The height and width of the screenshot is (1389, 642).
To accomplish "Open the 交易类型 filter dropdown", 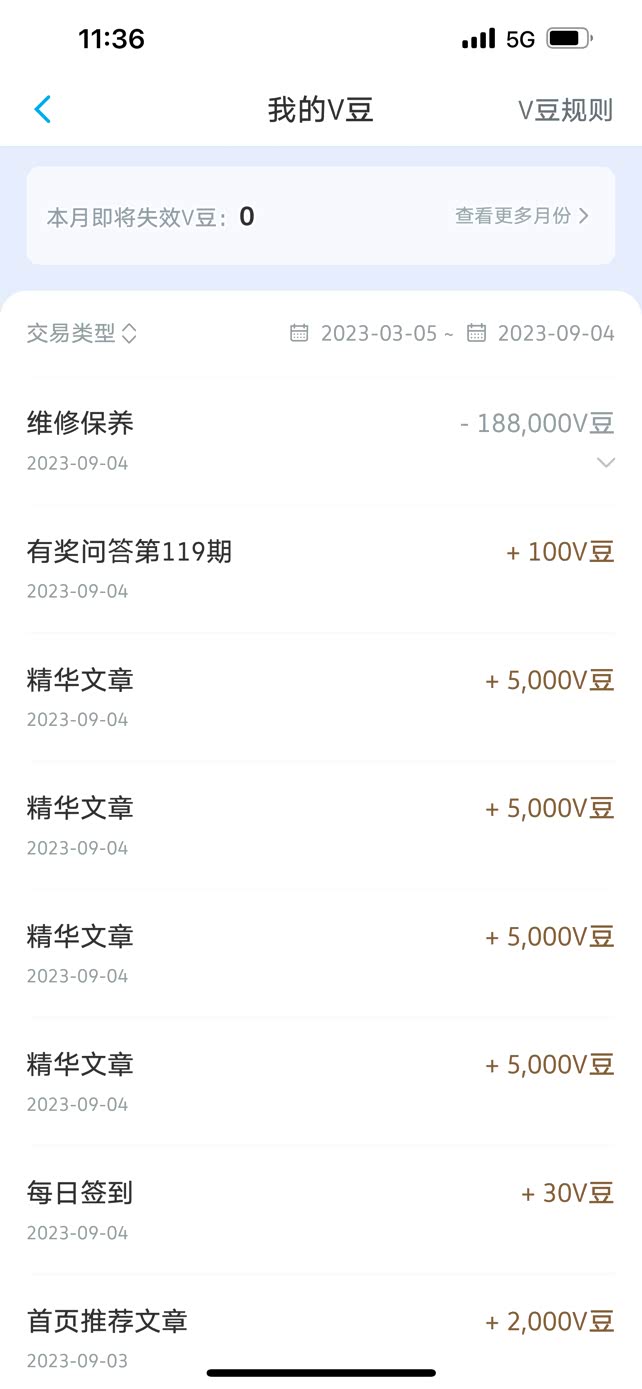I will click(x=81, y=333).
